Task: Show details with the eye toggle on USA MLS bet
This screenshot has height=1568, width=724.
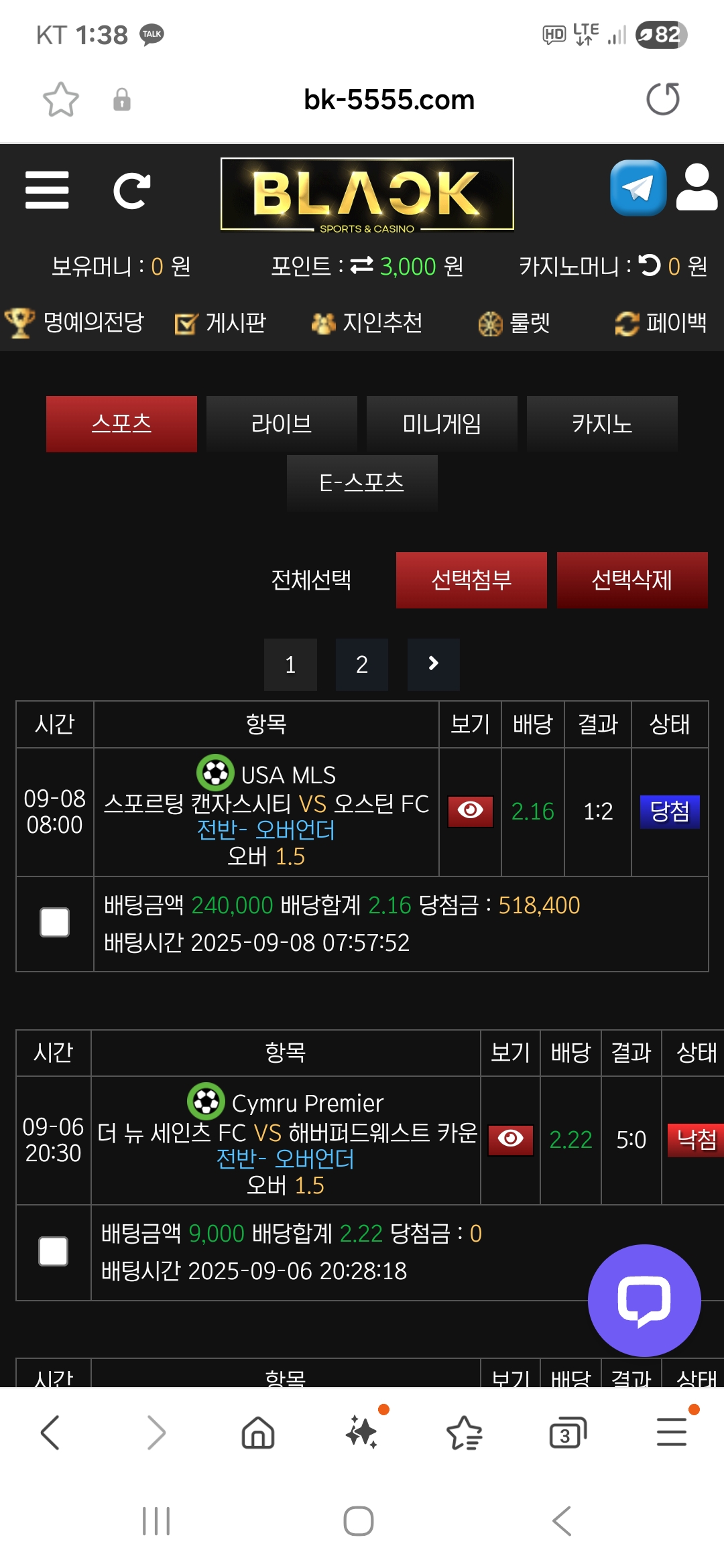Action: 469,813
